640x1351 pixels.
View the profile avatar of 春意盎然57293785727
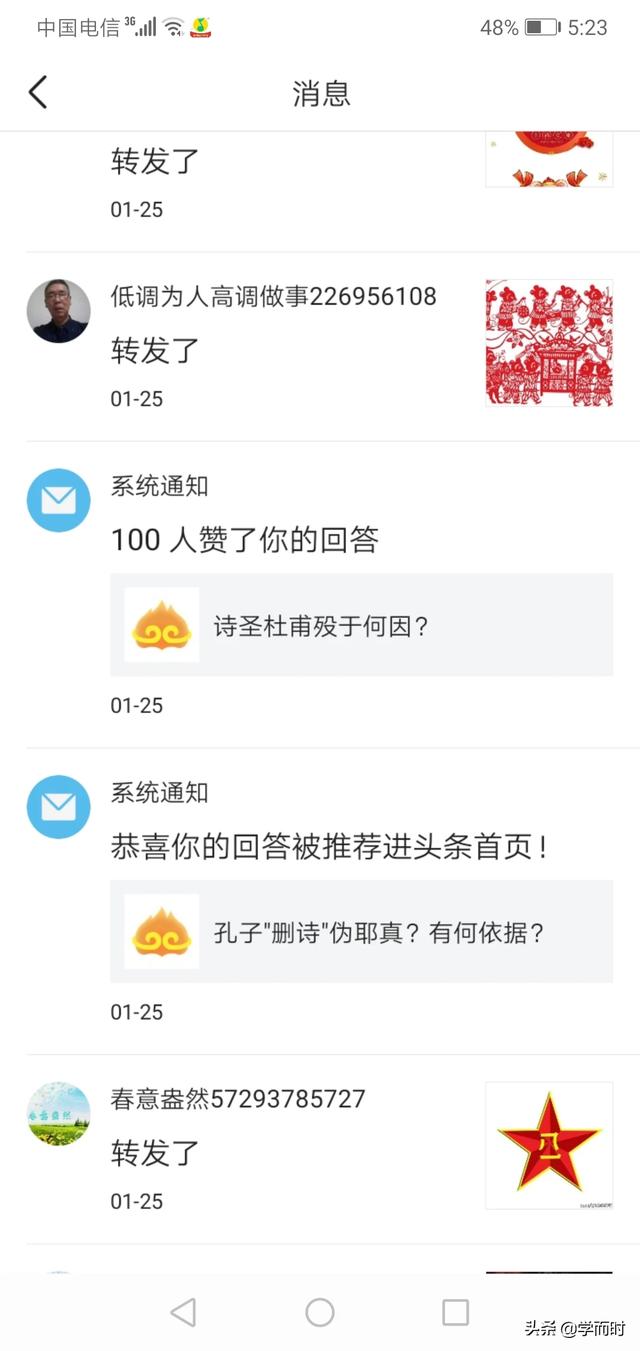click(58, 1113)
